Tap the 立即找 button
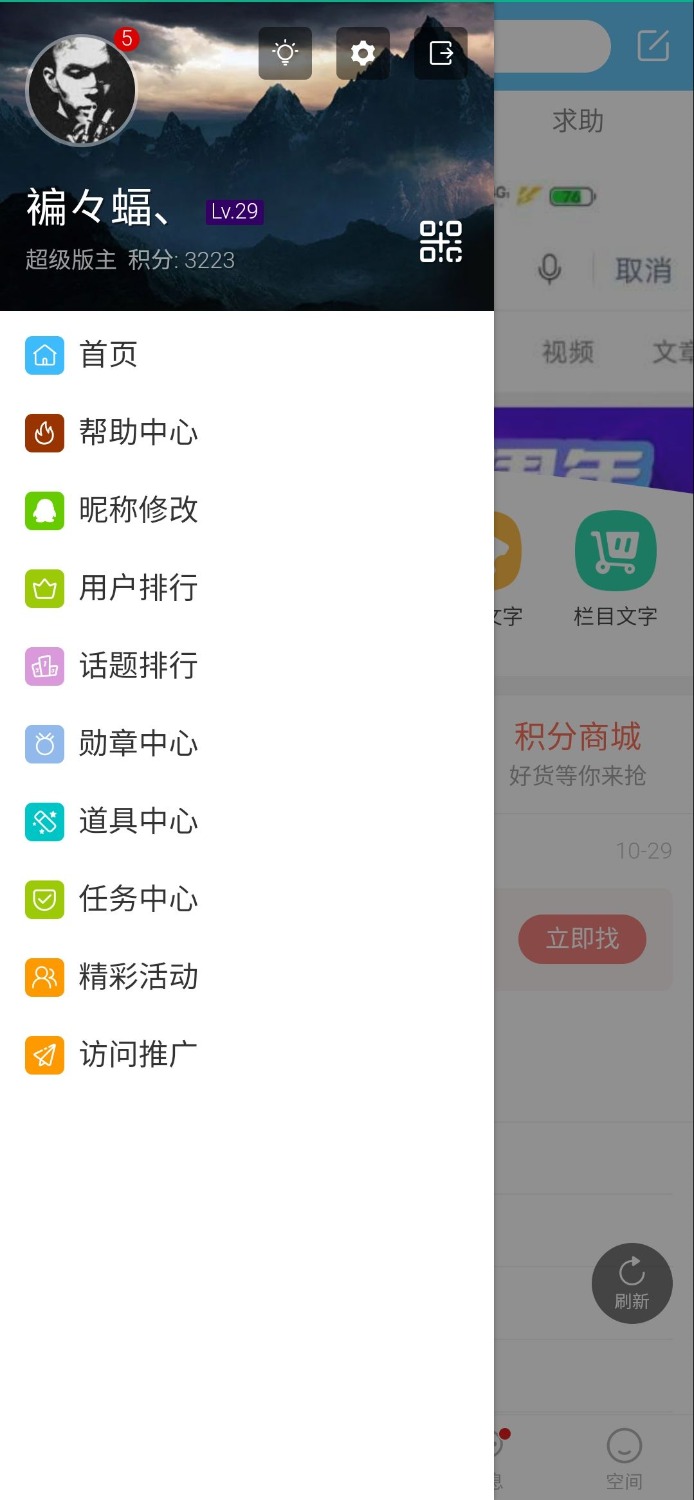The height and width of the screenshot is (1500, 694). (x=582, y=939)
